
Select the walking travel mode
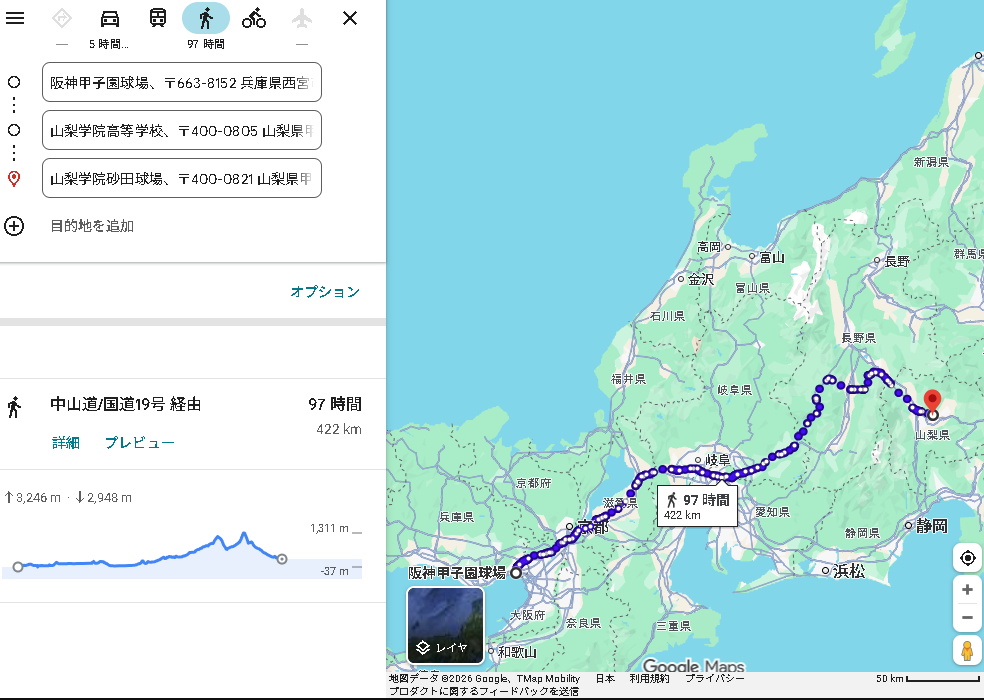coord(206,18)
